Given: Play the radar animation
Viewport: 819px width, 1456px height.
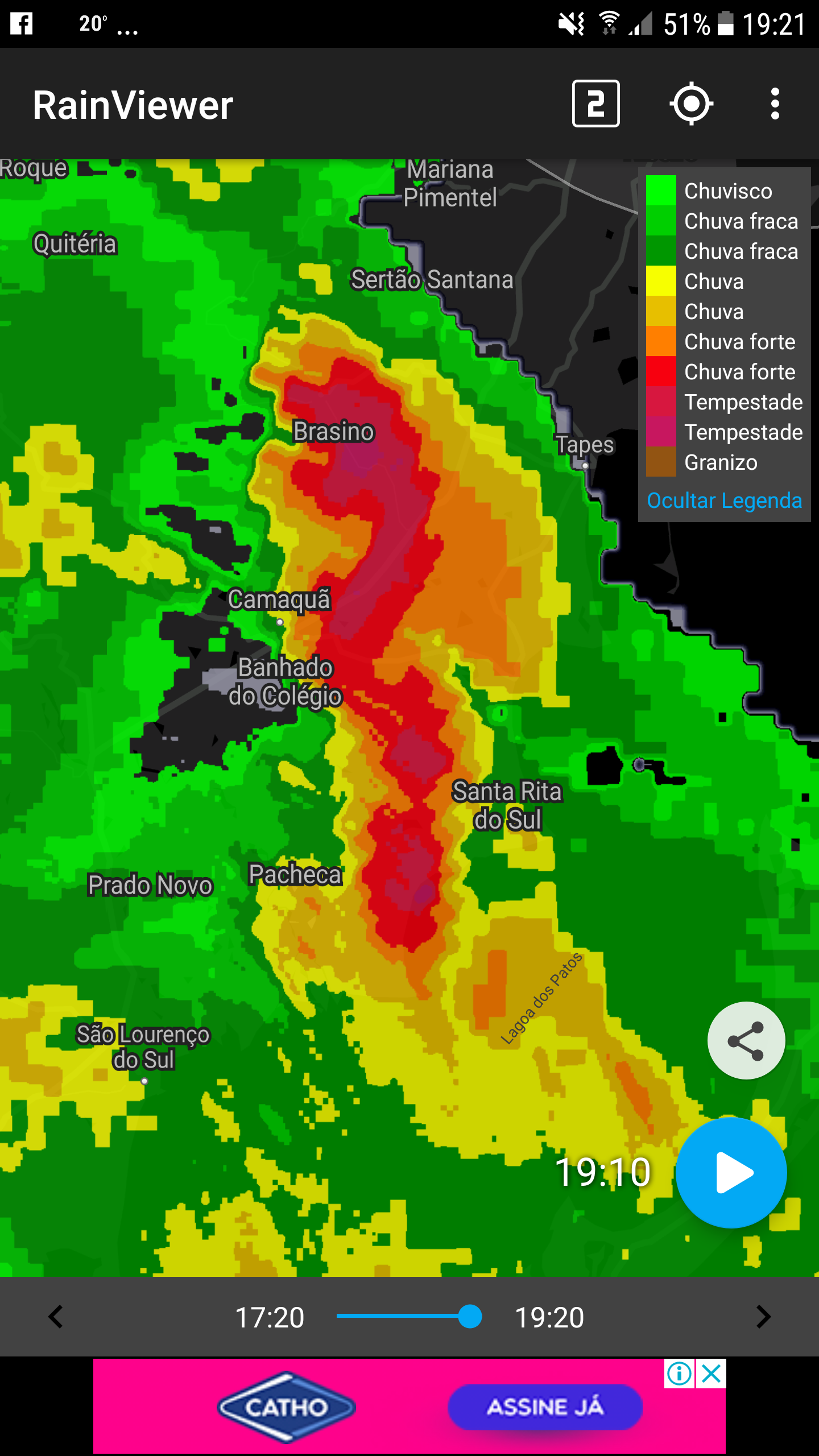Looking at the screenshot, I should point(731,1172).
